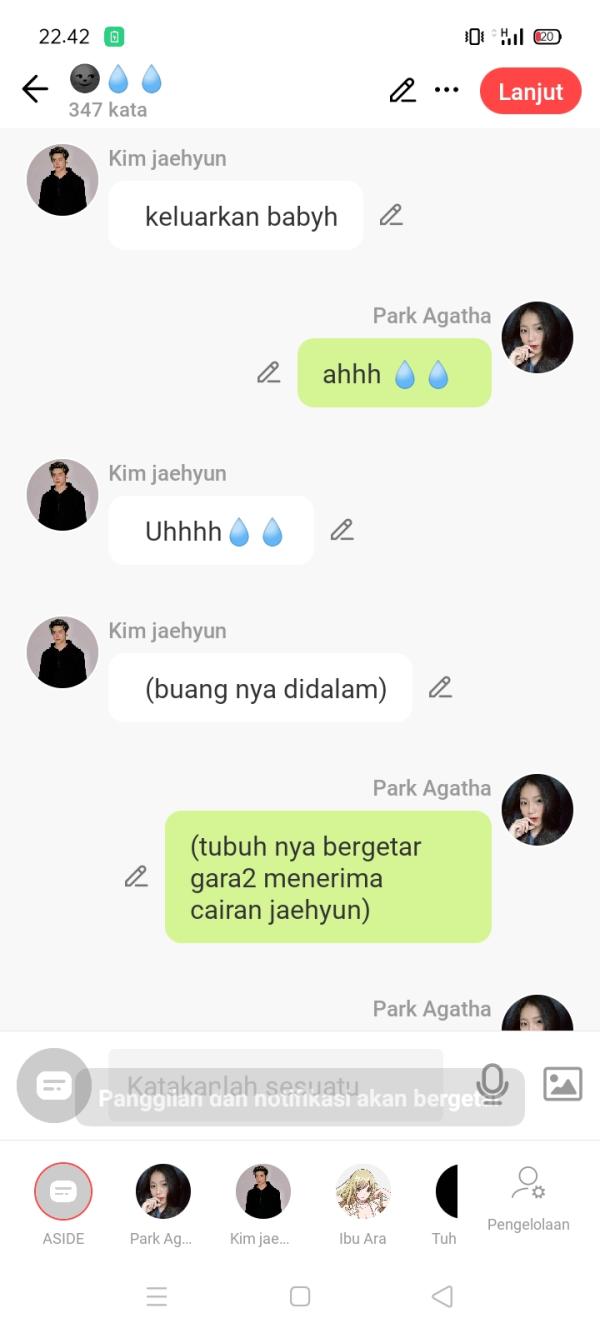600x1333 pixels.
Task: Edit the 'Uhhhh' message
Action: pos(342,530)
